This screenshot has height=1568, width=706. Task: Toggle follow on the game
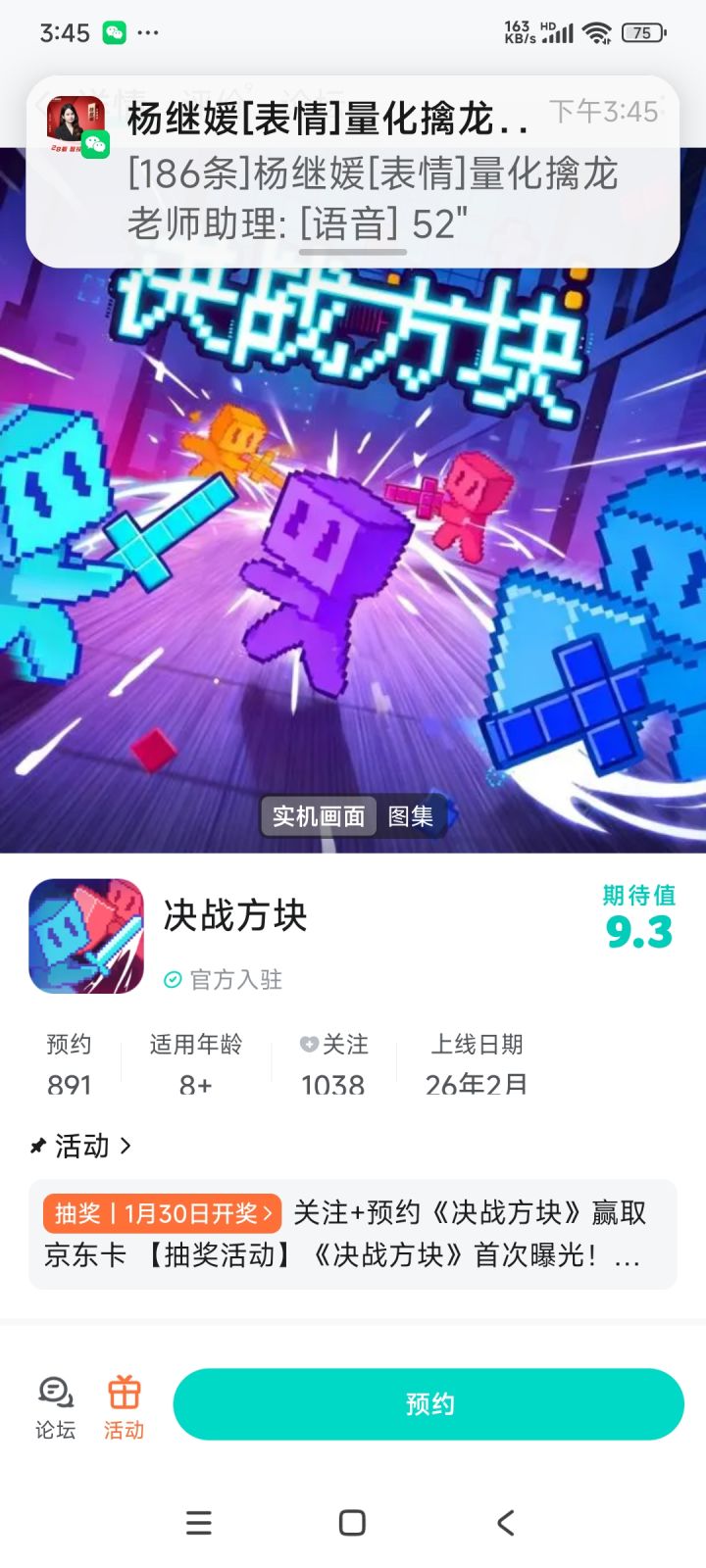tap(333, 1063)
